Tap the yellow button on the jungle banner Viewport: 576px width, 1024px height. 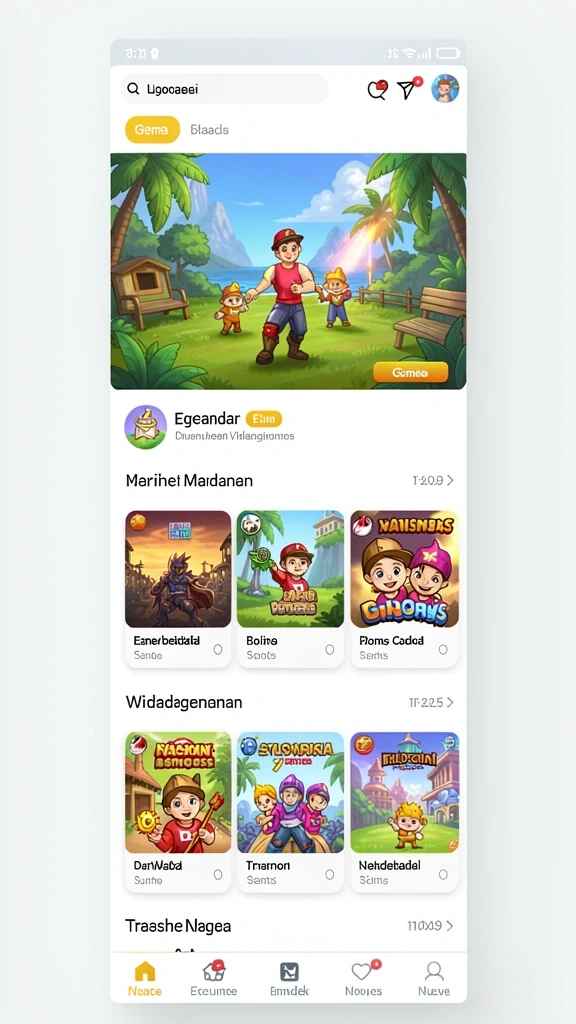click(410, 372)
